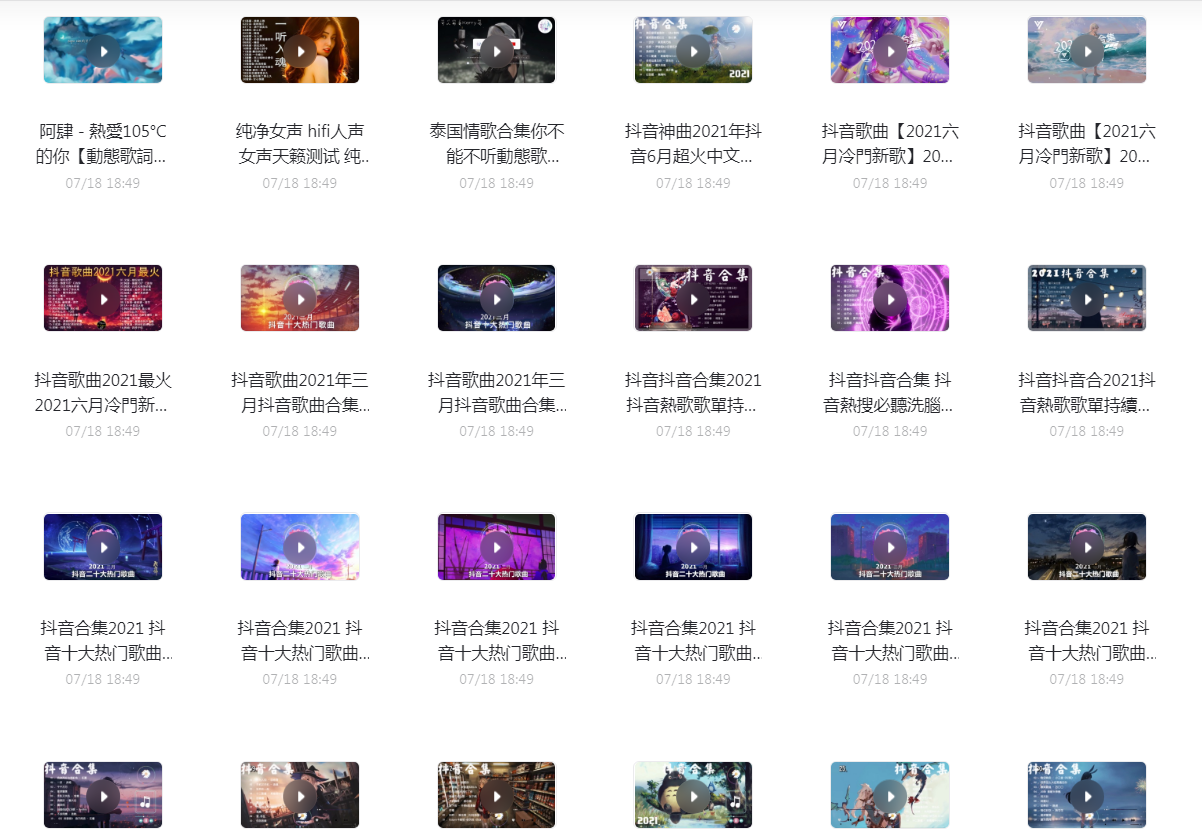Open 抖音抖音合2021抖音熱歌歌單持續 video
The height and width of the screenshot is (836, 1202).
(x=1087, y=298)
